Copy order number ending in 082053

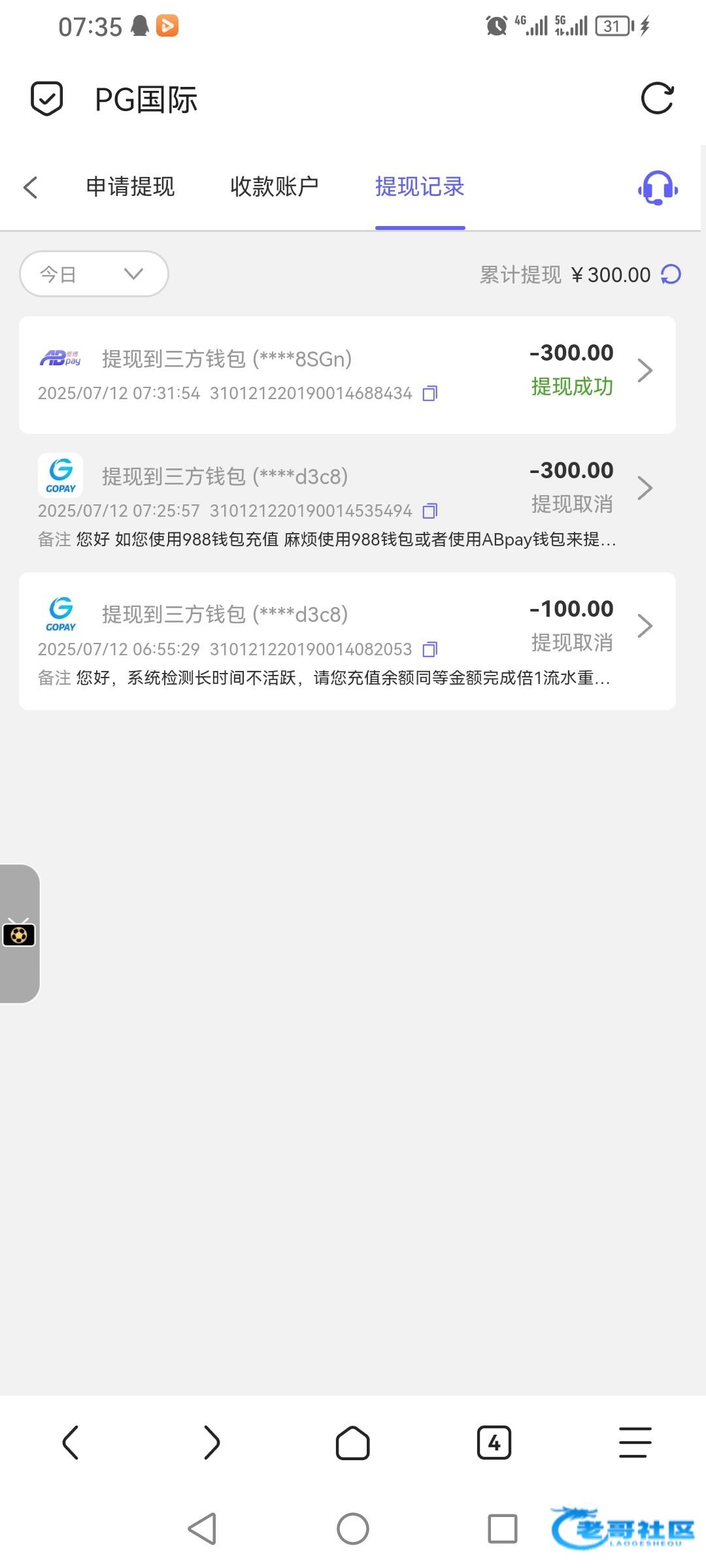430,649
